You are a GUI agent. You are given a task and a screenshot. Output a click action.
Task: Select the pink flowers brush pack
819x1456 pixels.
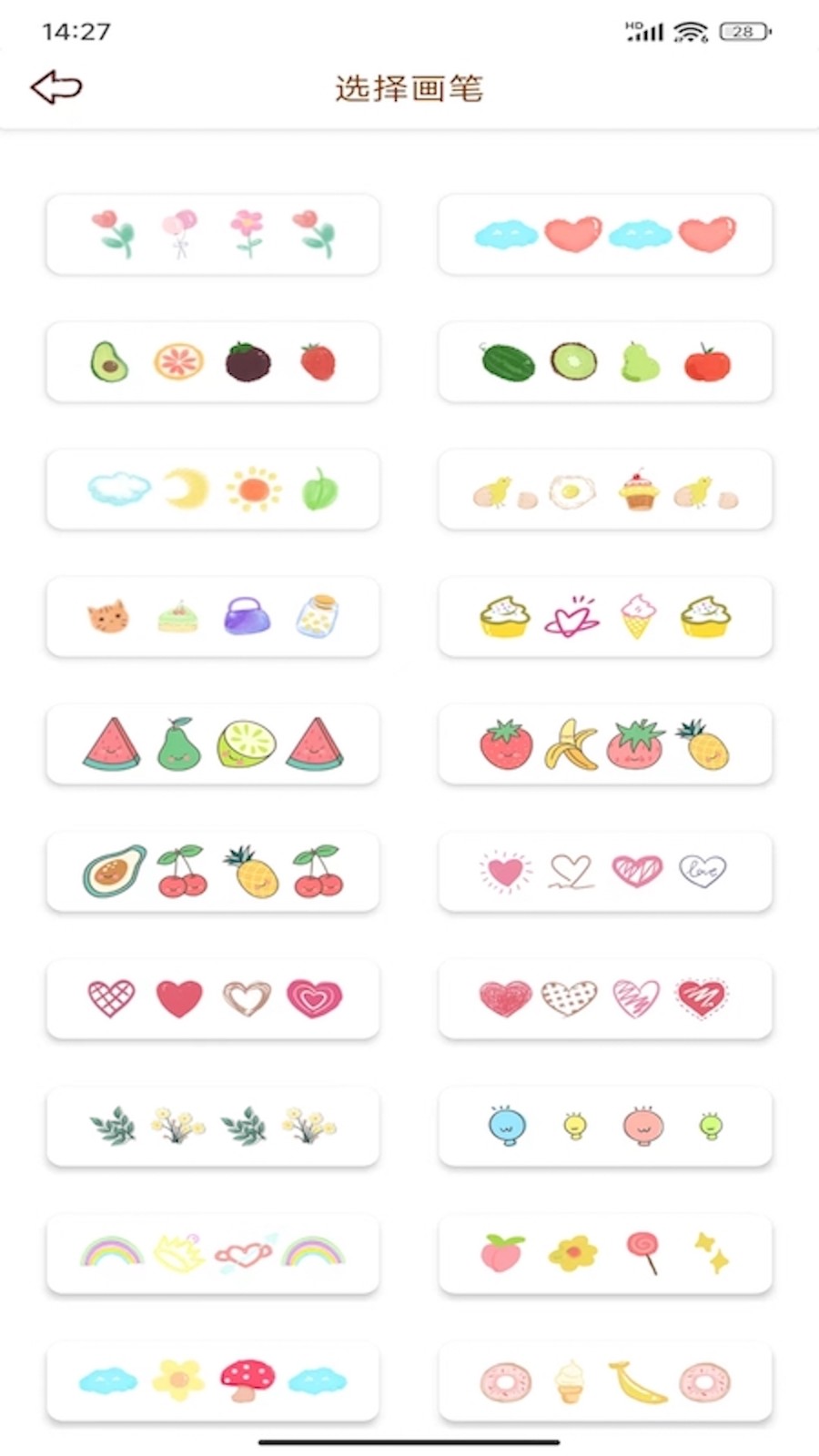[212, 235]
